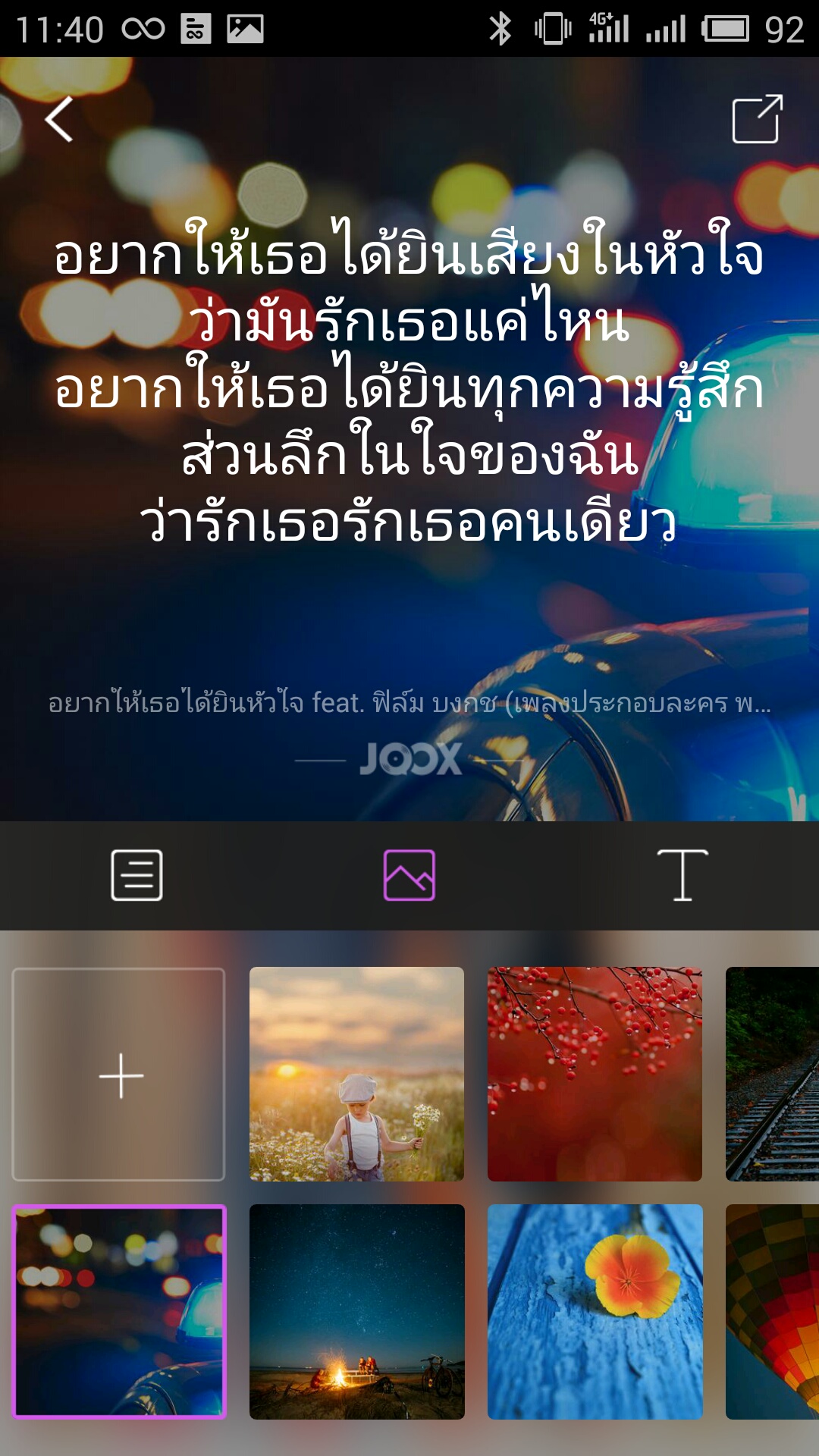Choose the starry night campfire background

click(356, 1311)
